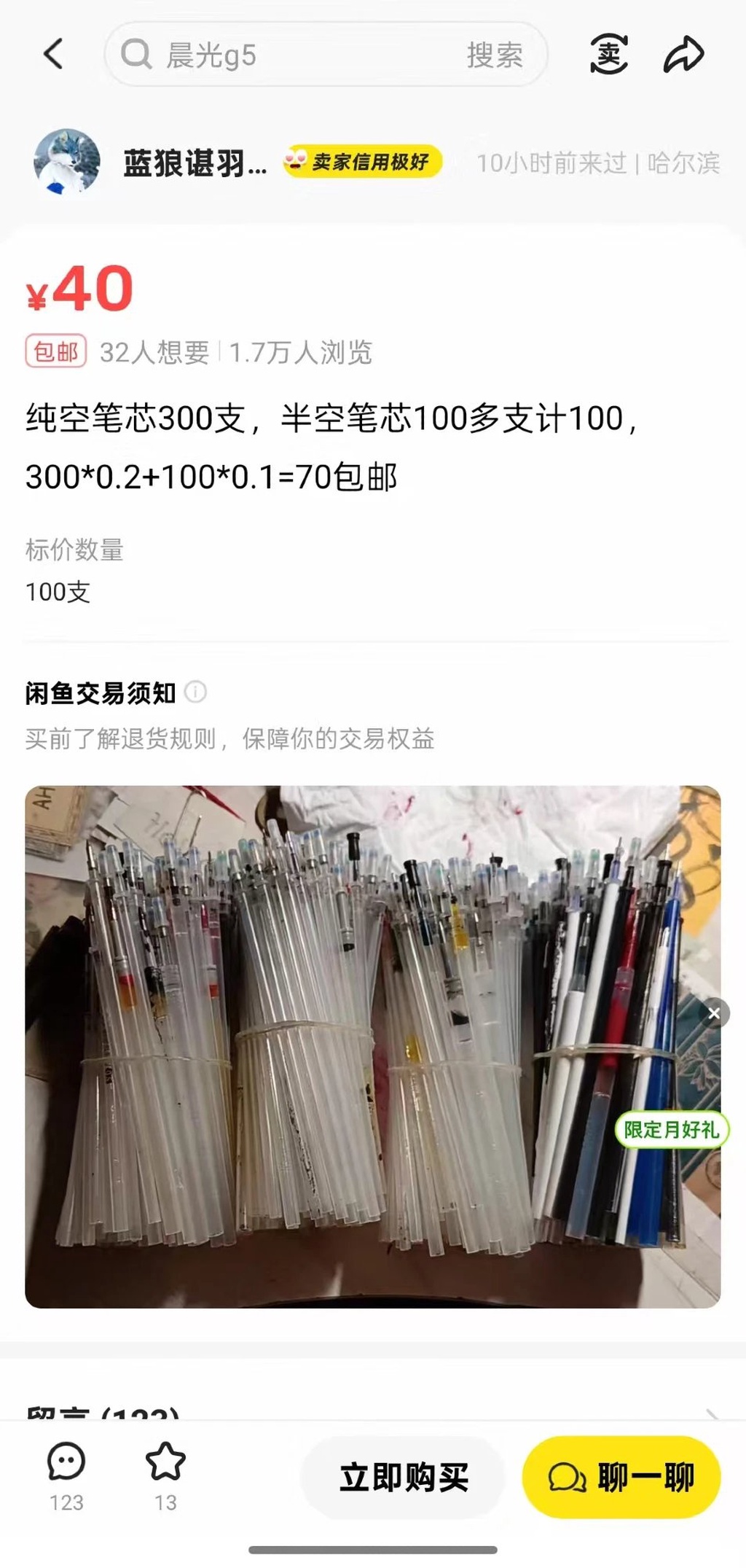Chat with seller via 聊一聊
This screenshot has width=746, height=1568.
click(621, 1478)
